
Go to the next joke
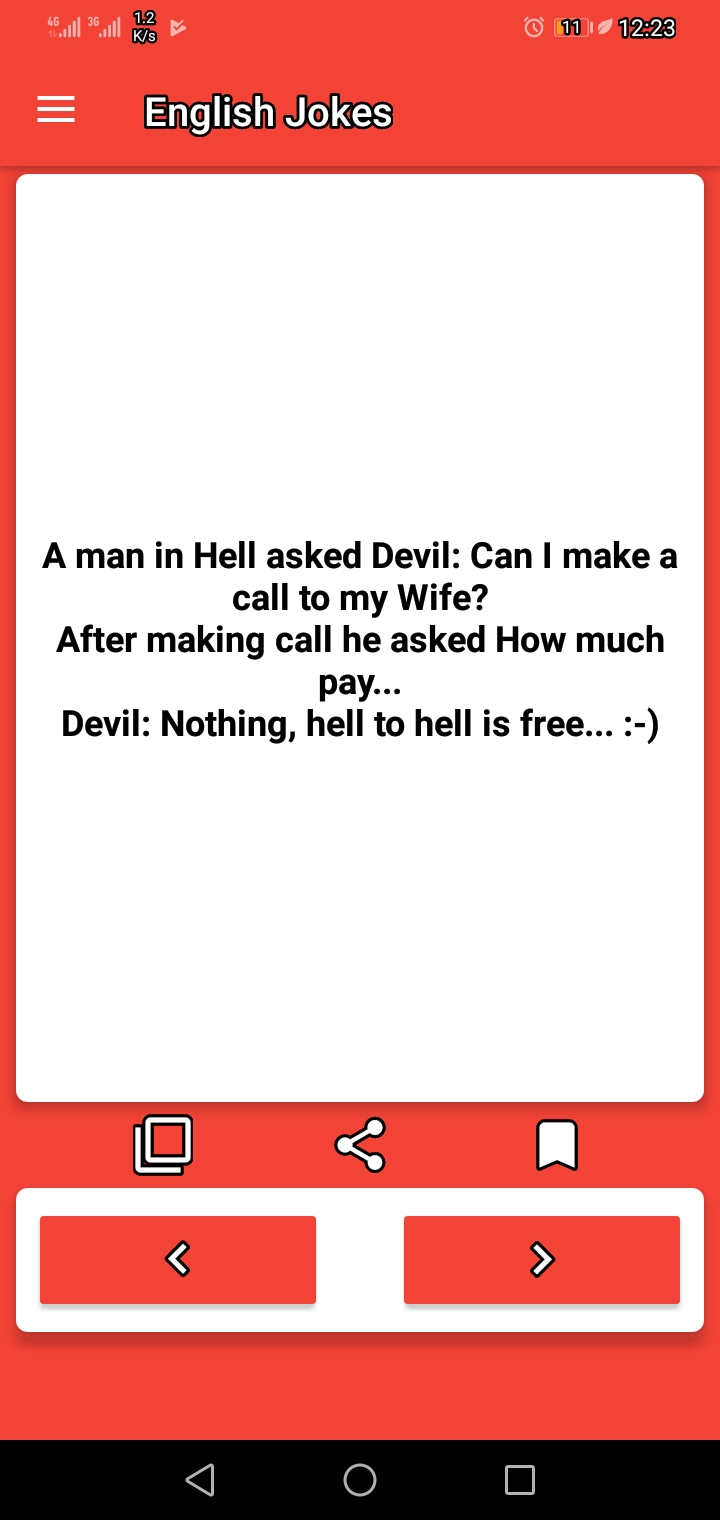pyautogui.click(x=542, y=1259)
